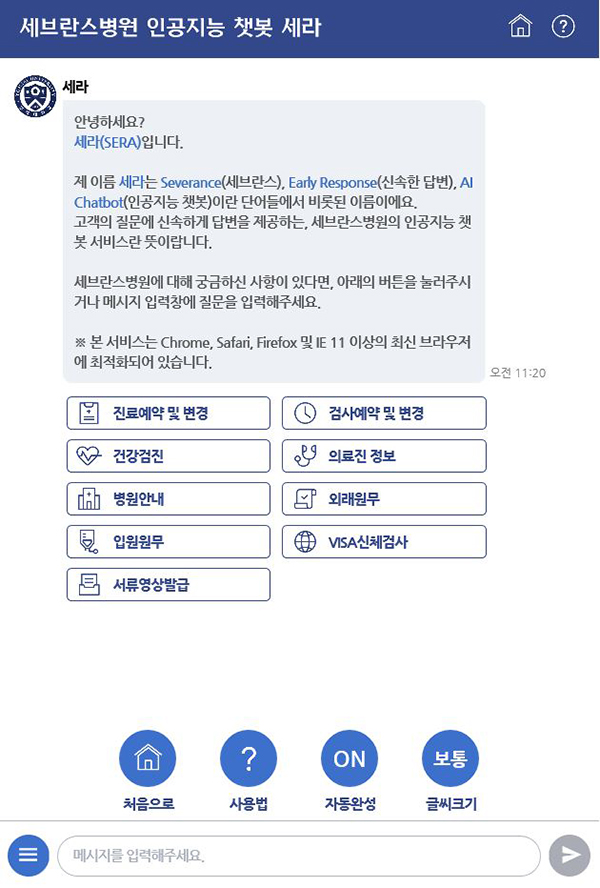Send the message with arrow icon
The height and width of the screenshot is (888, 600).
(570, 855)
